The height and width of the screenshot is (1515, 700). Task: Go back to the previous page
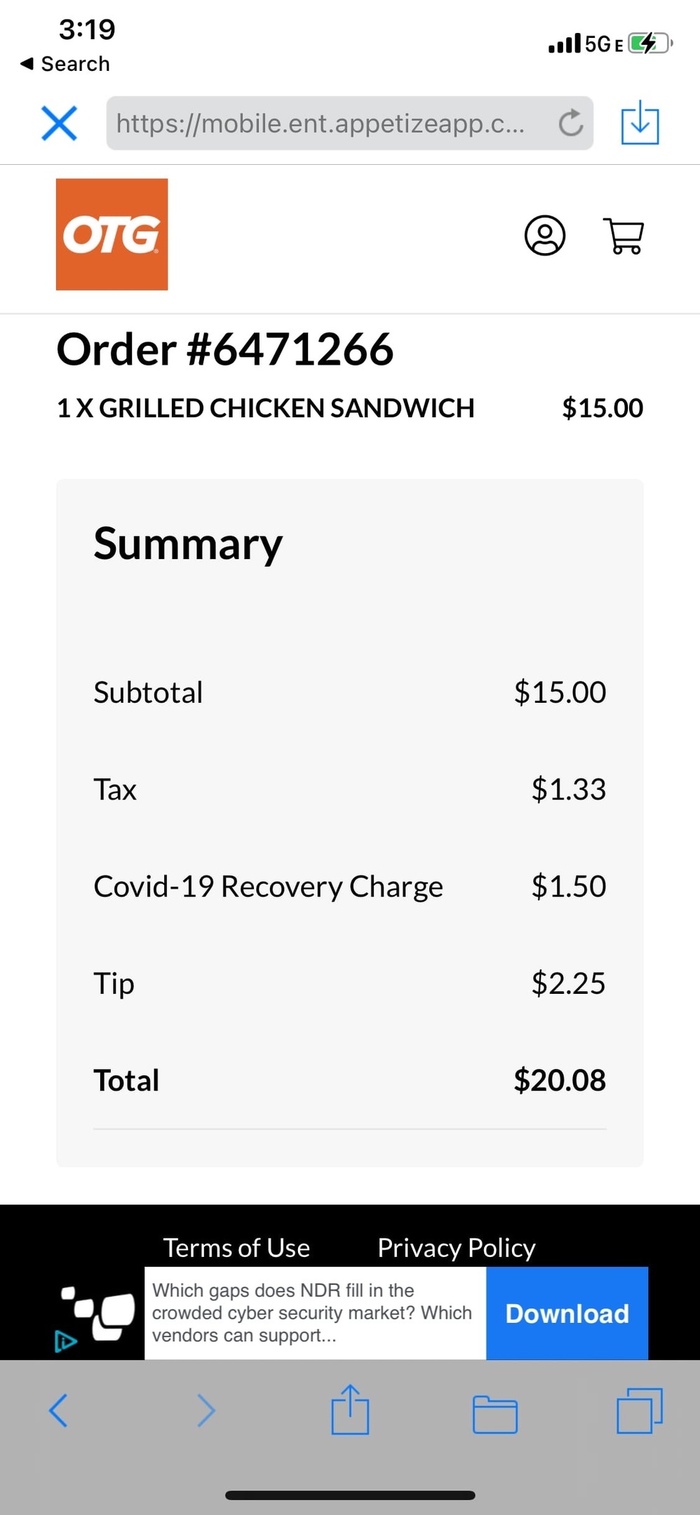click(x=58, y=1411)
